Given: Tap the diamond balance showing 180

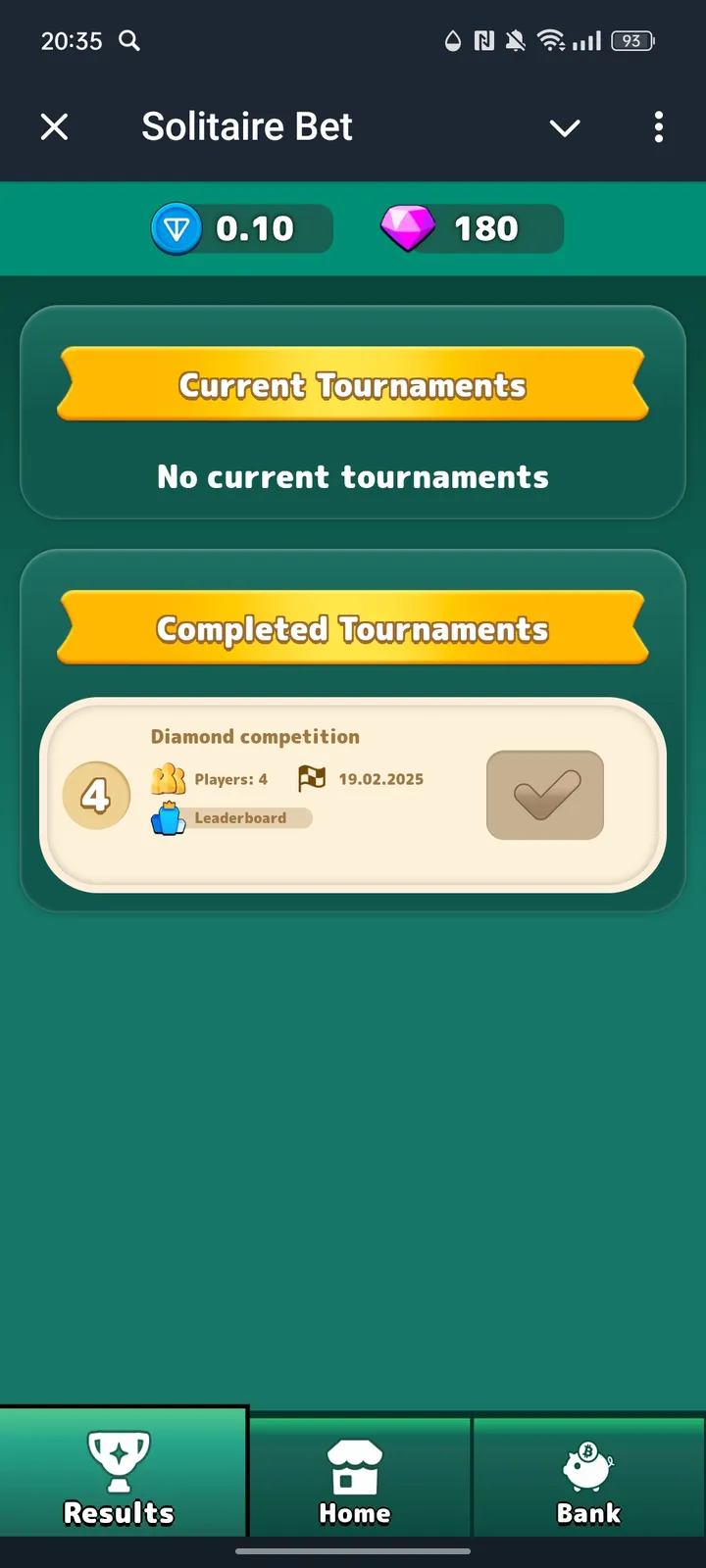Looking at the screenshot, I should [x=469, y=228].
